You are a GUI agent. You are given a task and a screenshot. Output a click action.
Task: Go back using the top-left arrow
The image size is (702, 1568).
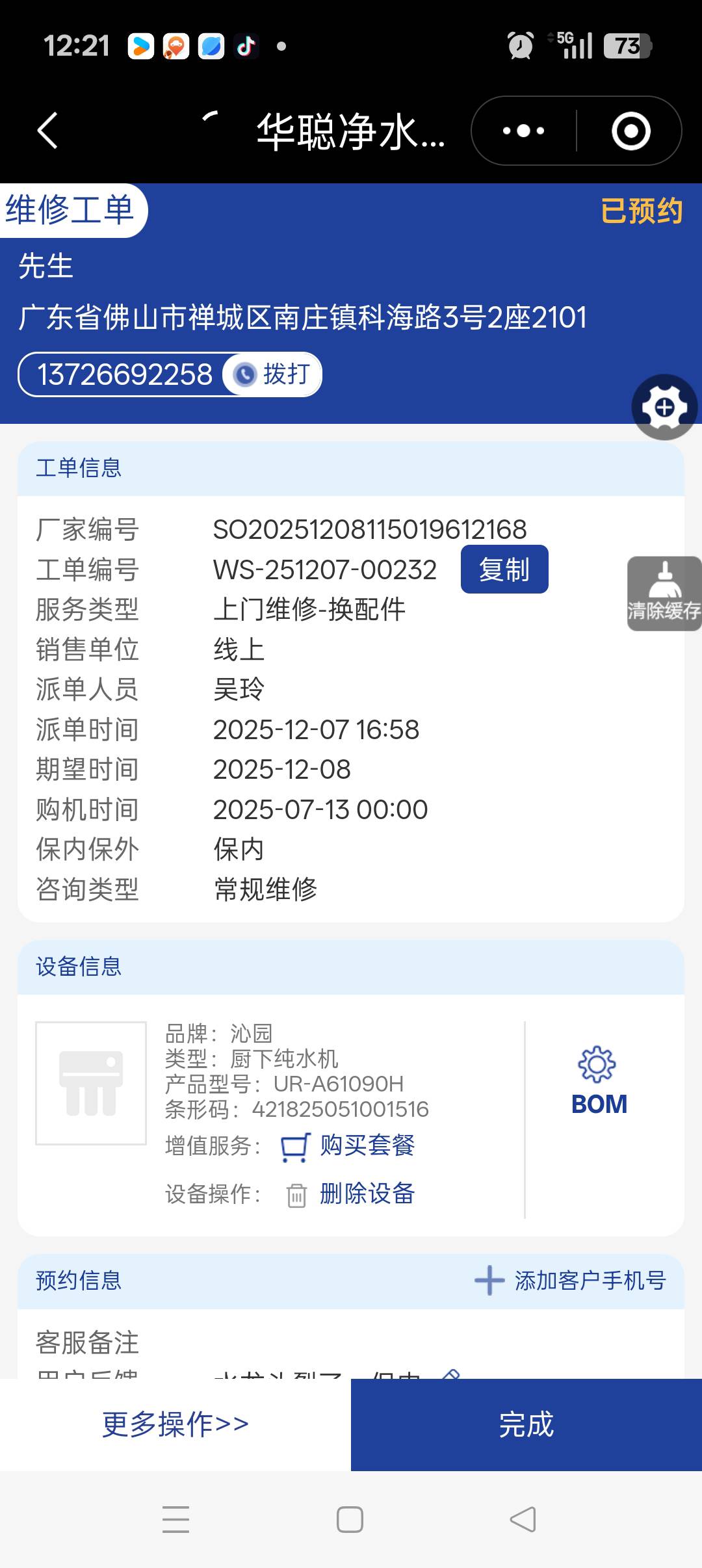47,131
